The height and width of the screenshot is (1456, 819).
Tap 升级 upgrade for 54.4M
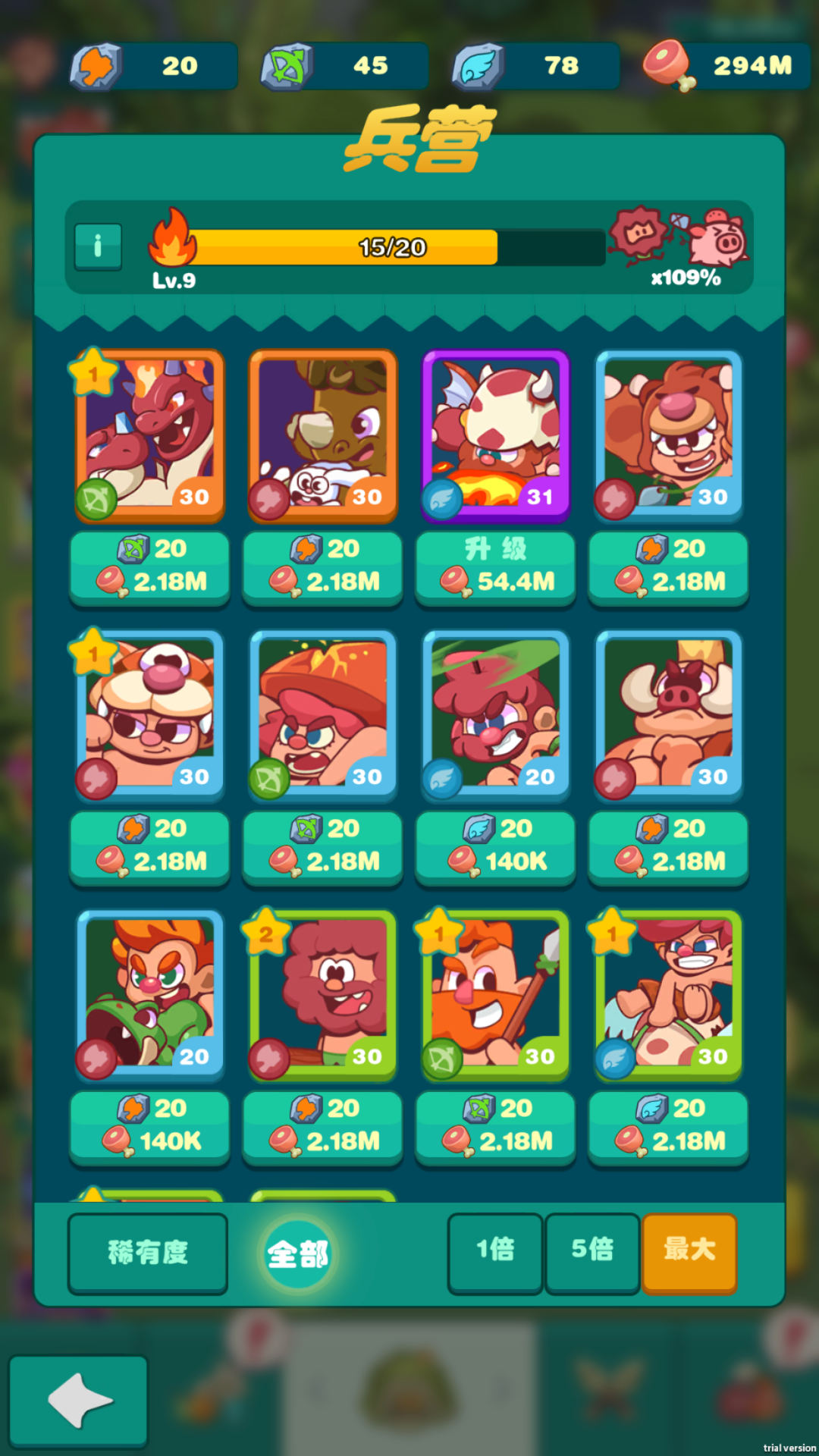click(495, 567)
